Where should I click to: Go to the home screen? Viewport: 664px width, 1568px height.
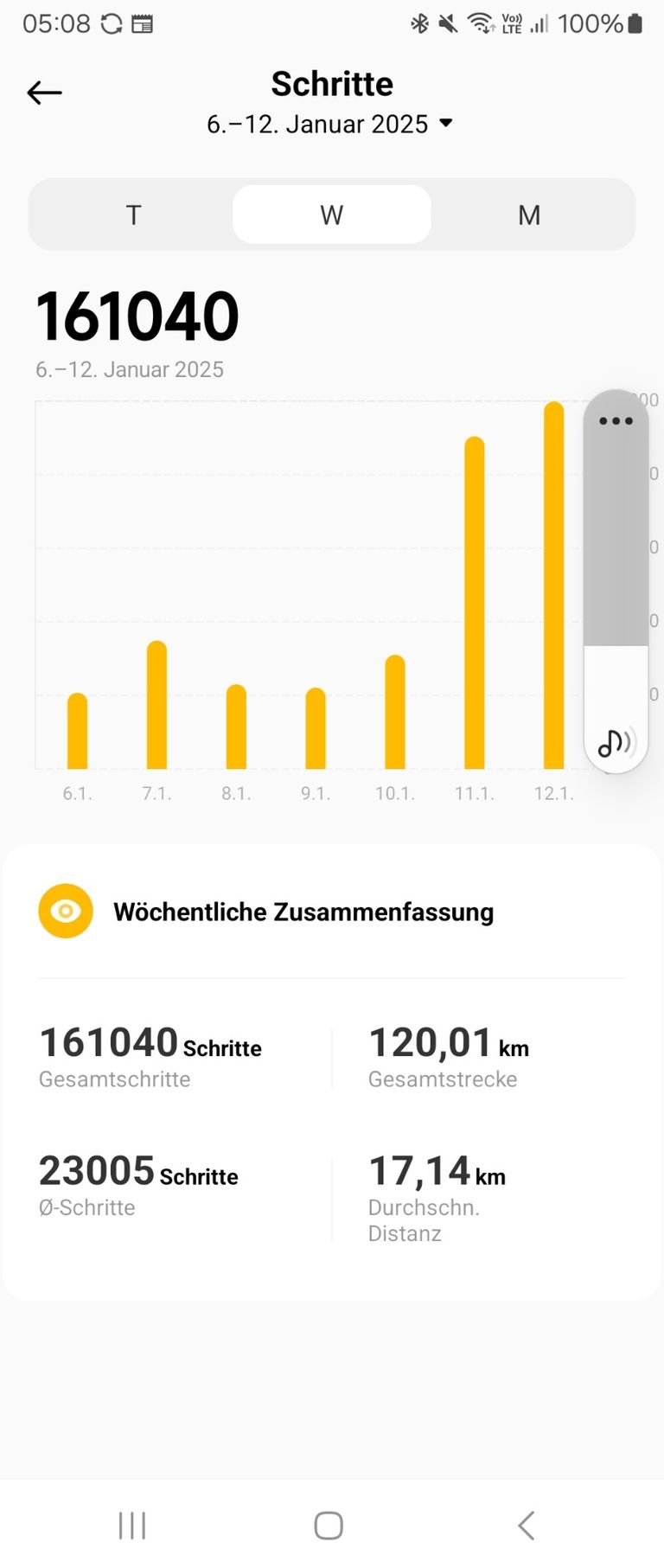[x=329, y=1525]
